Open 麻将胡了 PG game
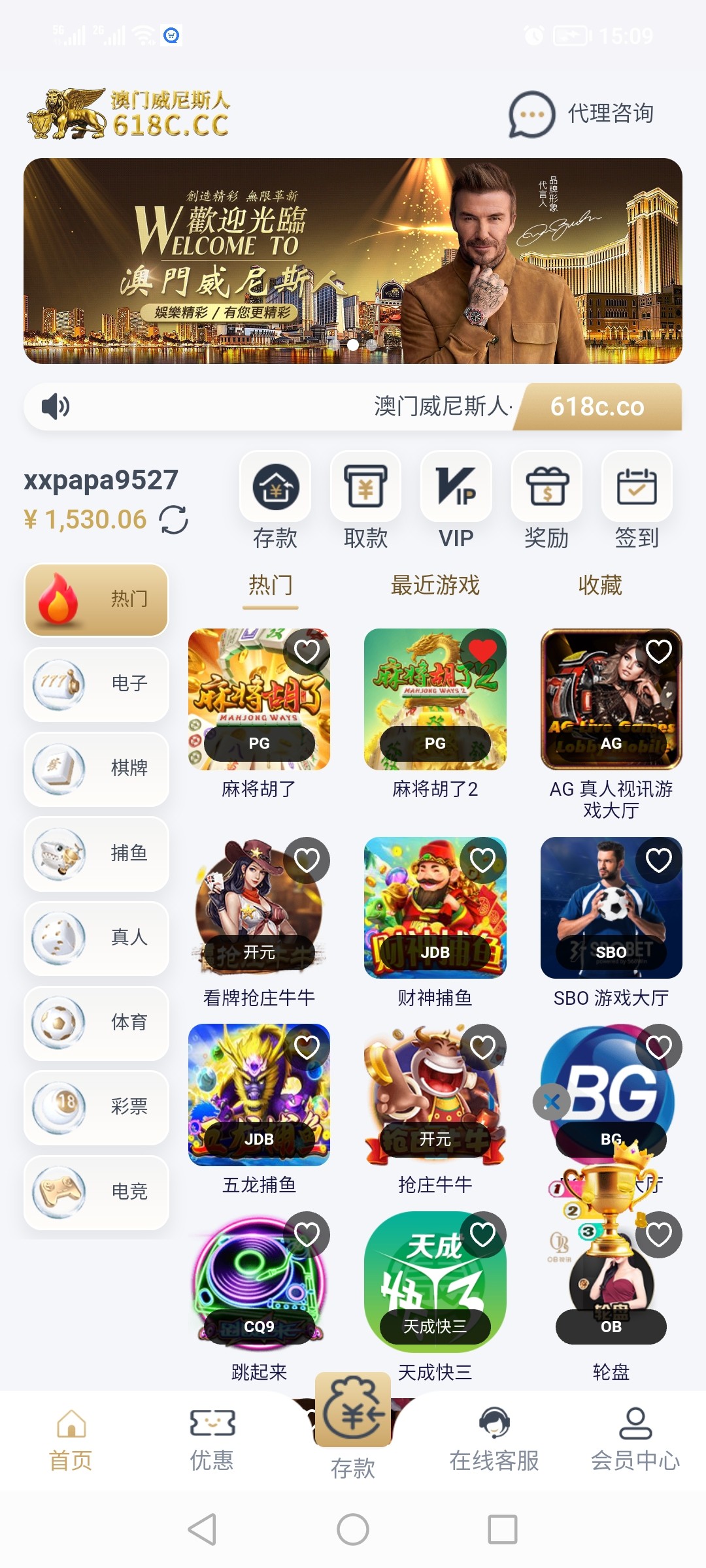This screenshot has width=706, height=1568. [259, 700]
